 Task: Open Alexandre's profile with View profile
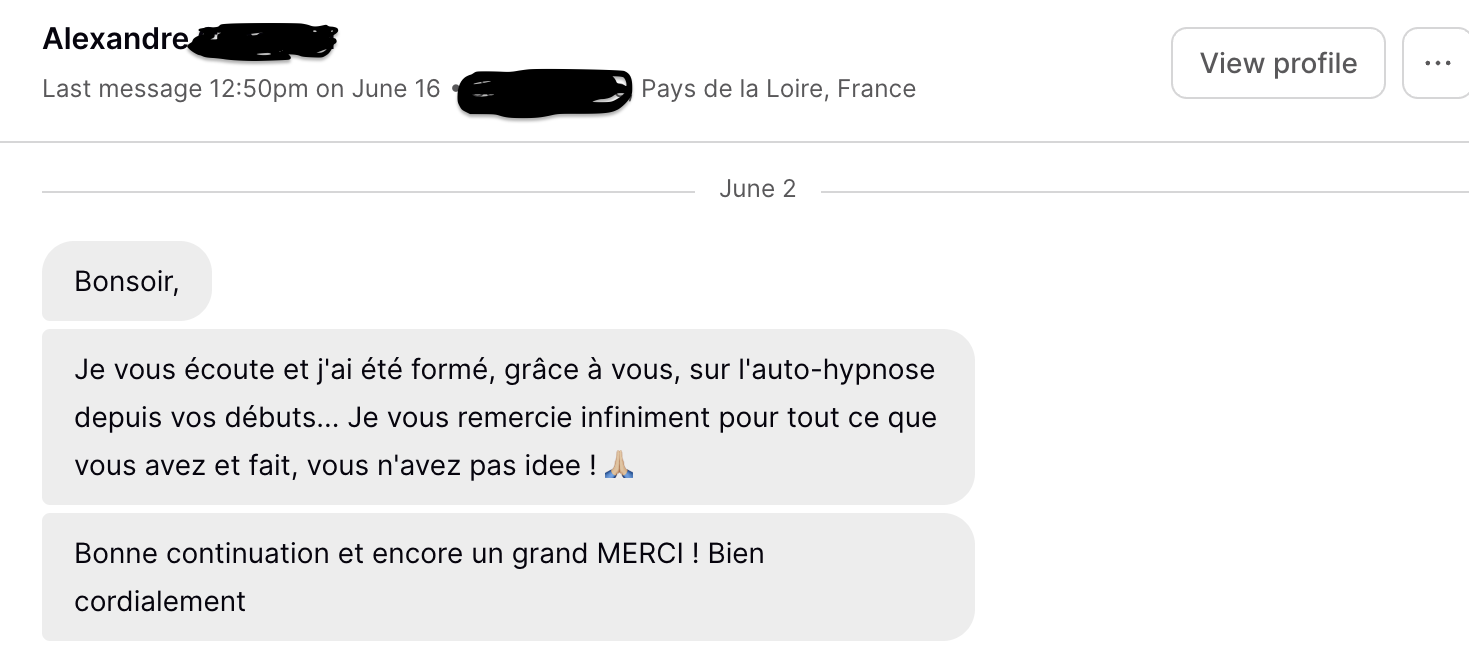coord(1278,63)
